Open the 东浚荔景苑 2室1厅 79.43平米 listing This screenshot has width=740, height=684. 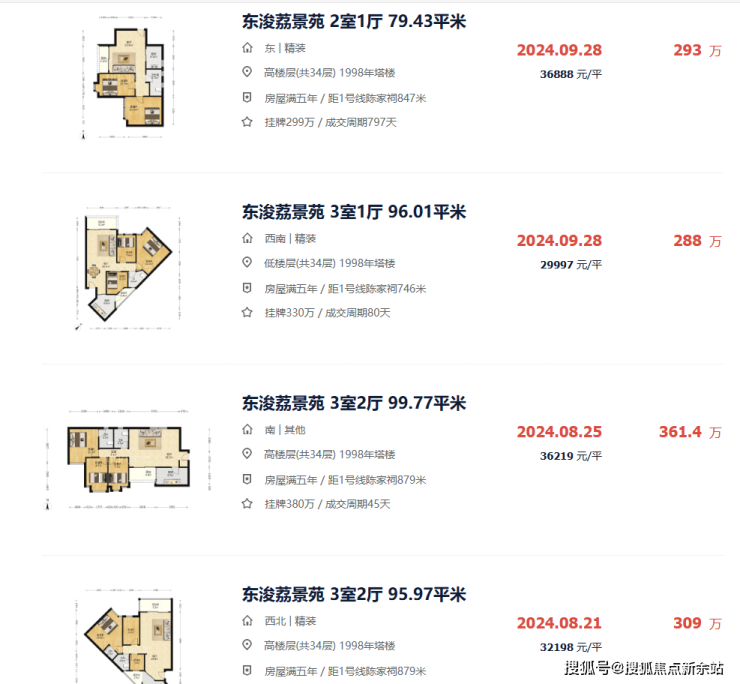coord(353,21)
